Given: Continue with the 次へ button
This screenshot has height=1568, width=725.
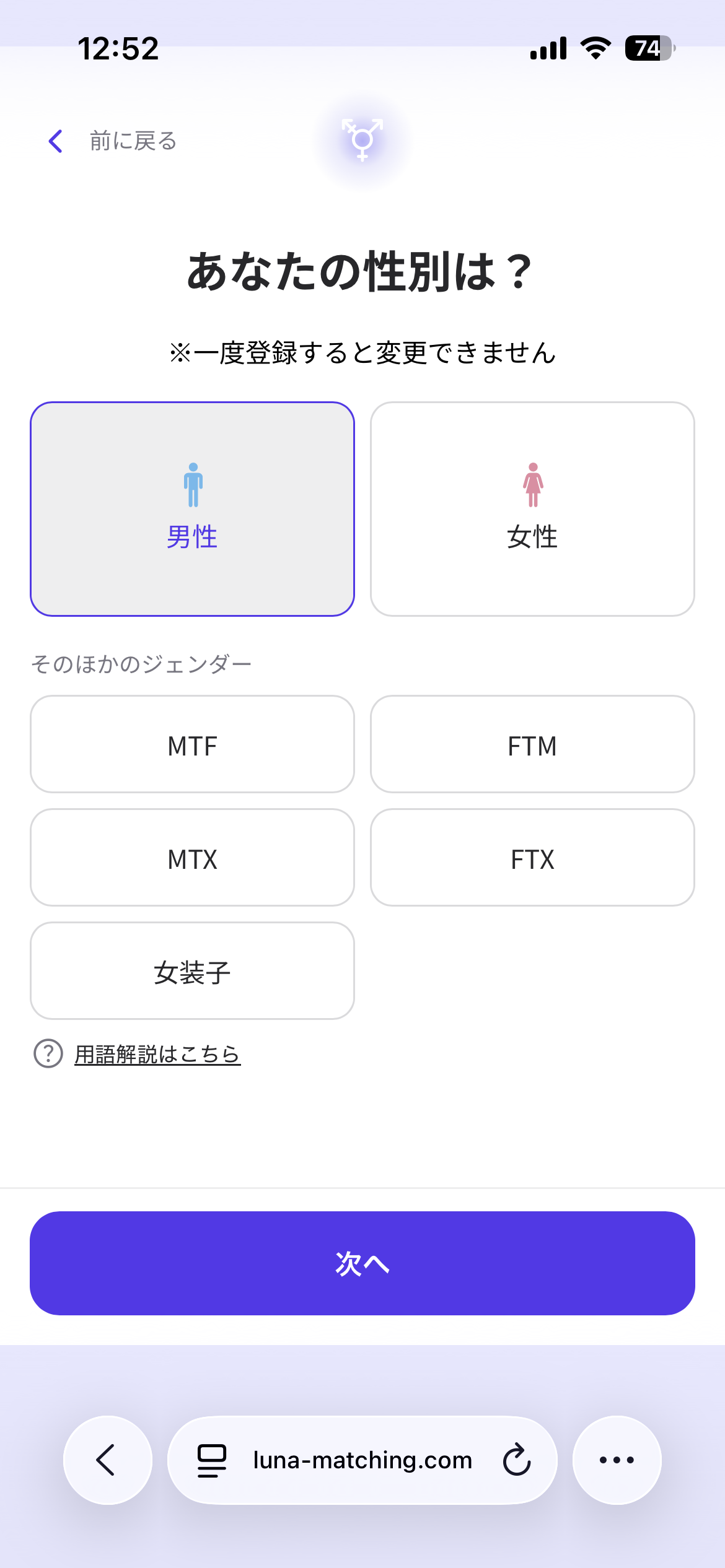Looking at the screenshot, I should tap(362, 1263).
